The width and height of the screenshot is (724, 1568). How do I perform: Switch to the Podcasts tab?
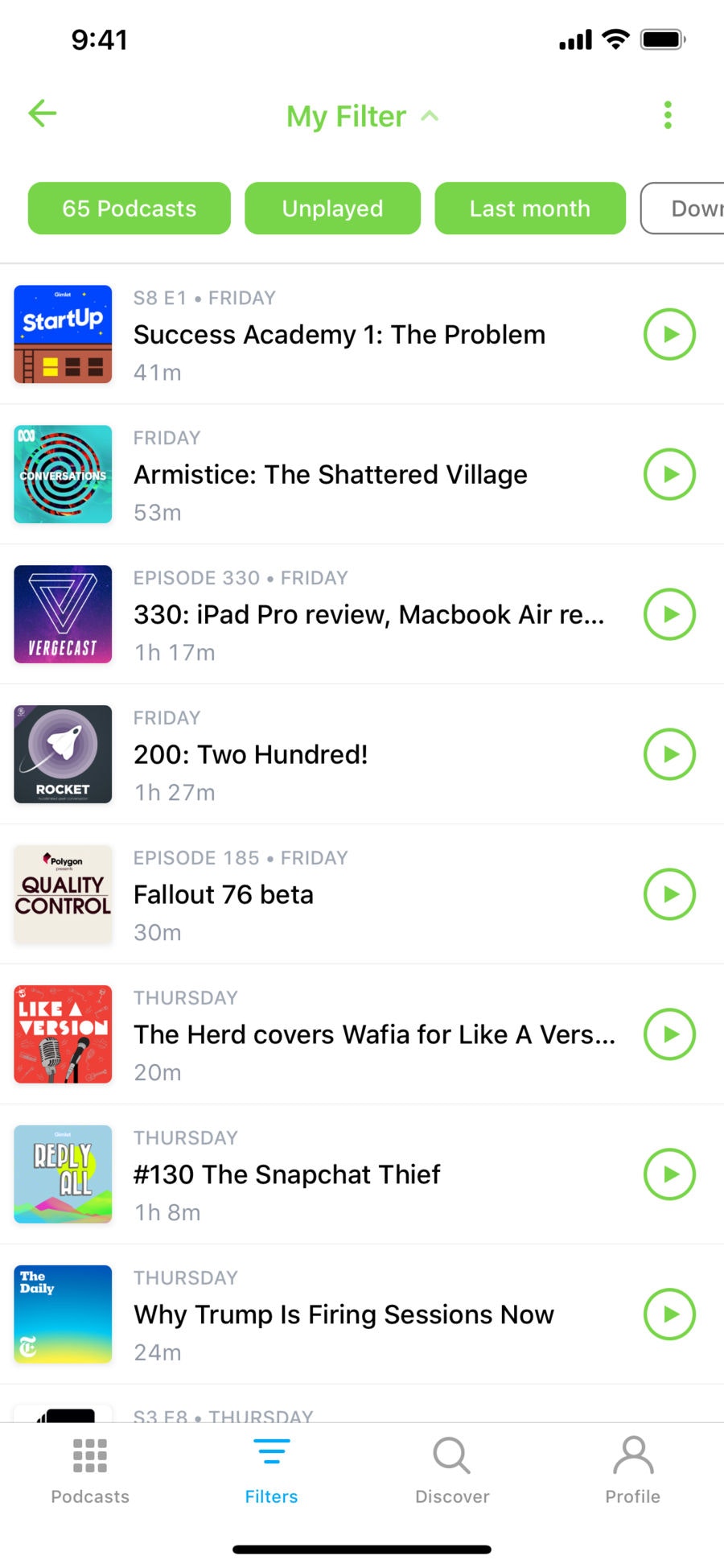[89, 1473]
